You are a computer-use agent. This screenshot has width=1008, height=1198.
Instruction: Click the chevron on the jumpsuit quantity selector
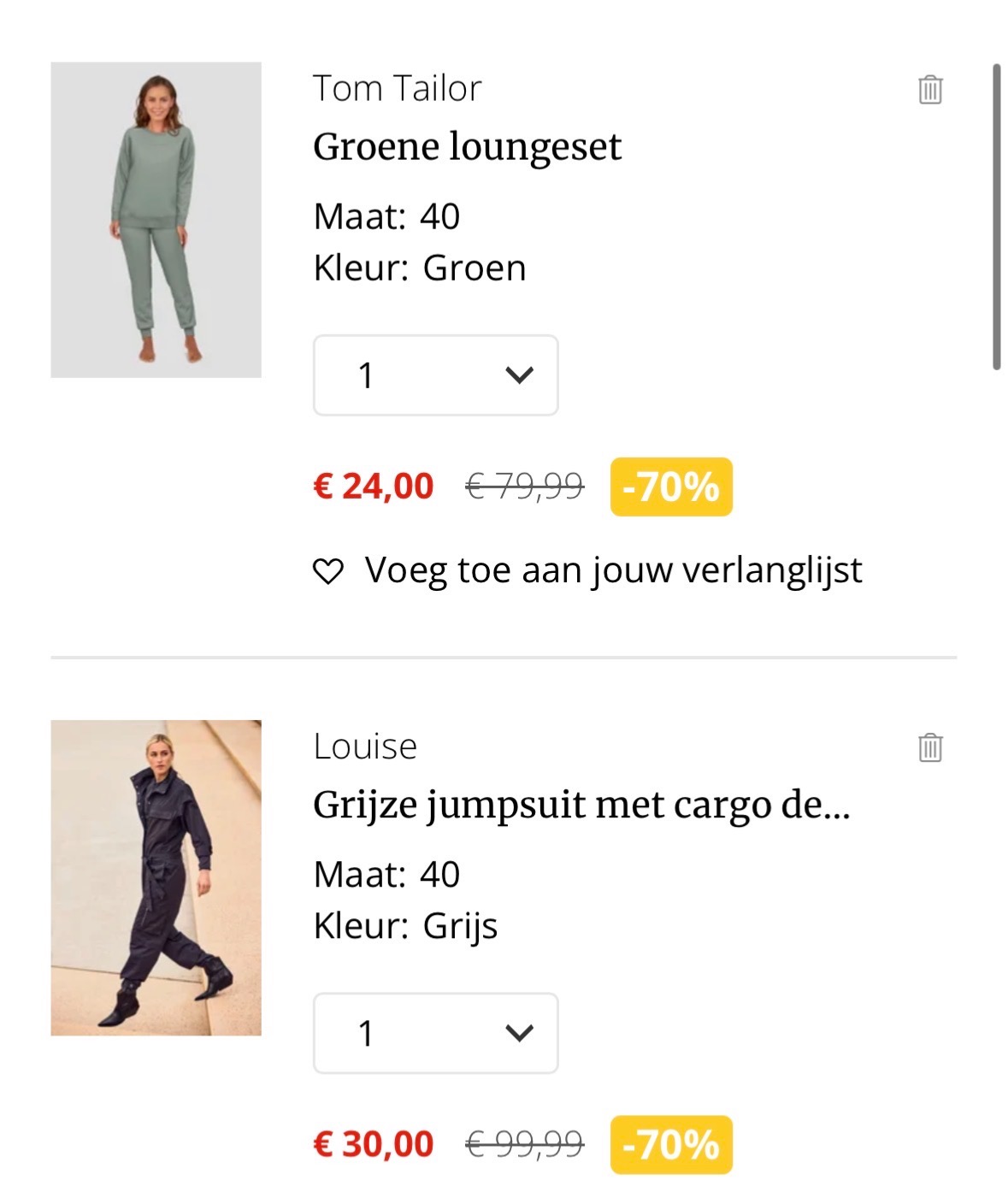pos(519,1034)
